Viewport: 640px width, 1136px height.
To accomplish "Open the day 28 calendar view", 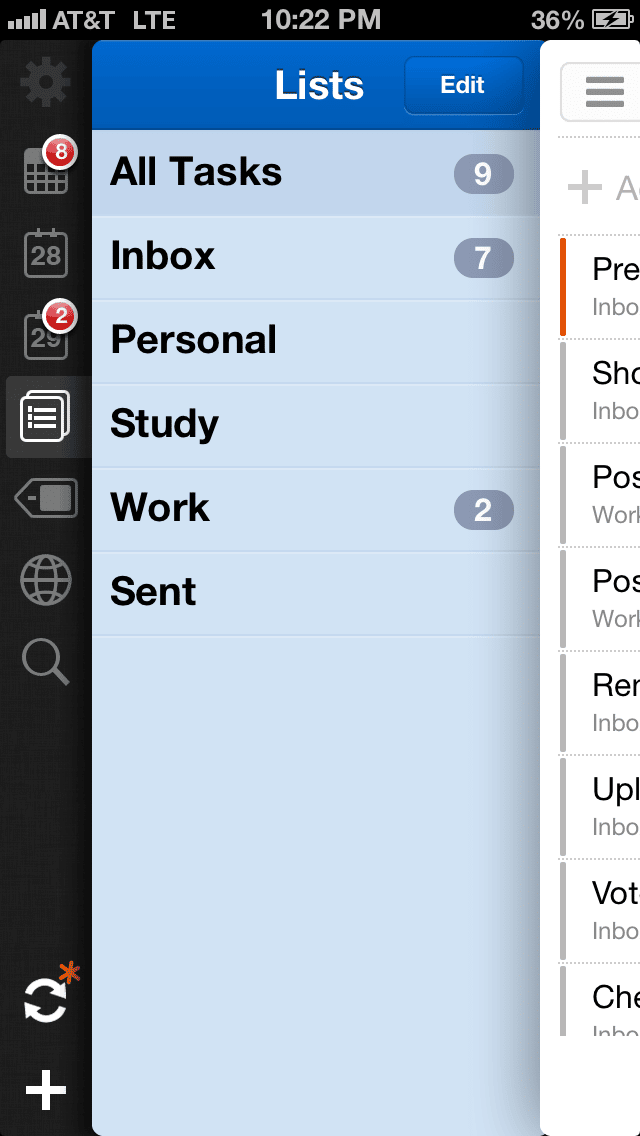I will [46, 253].
